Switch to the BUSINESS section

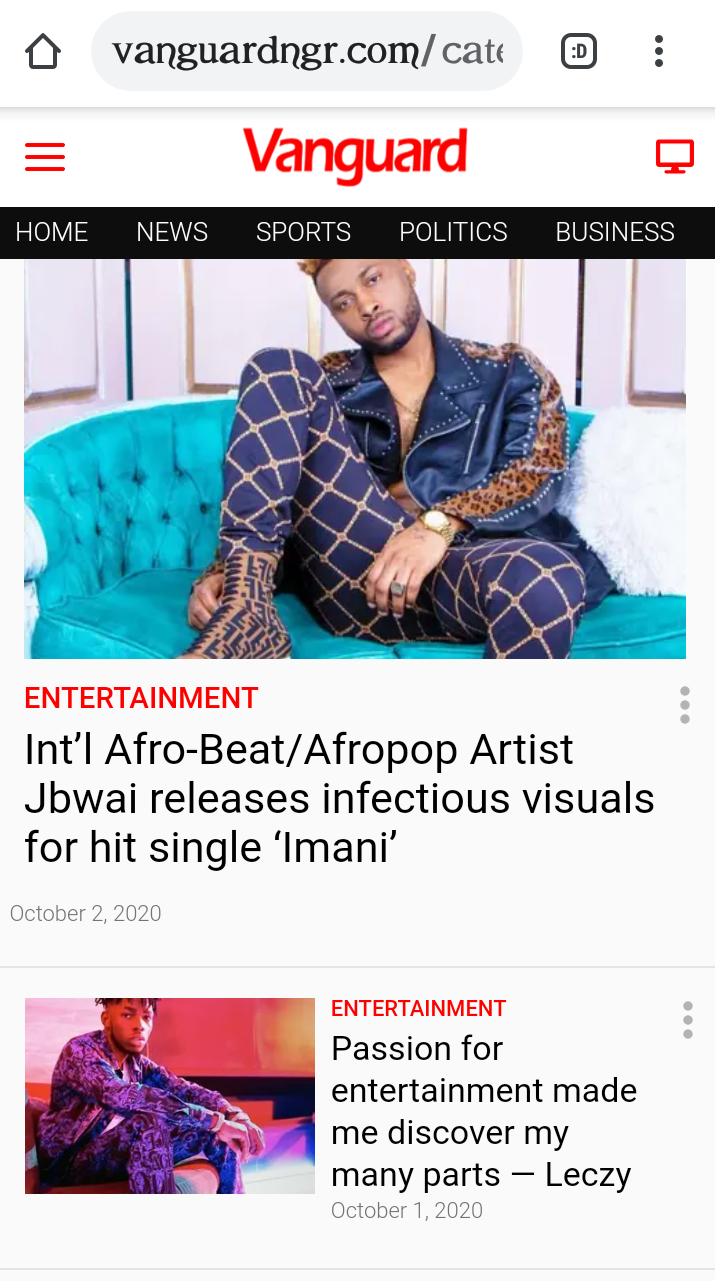pyautogui.click(x=615, y=232)
